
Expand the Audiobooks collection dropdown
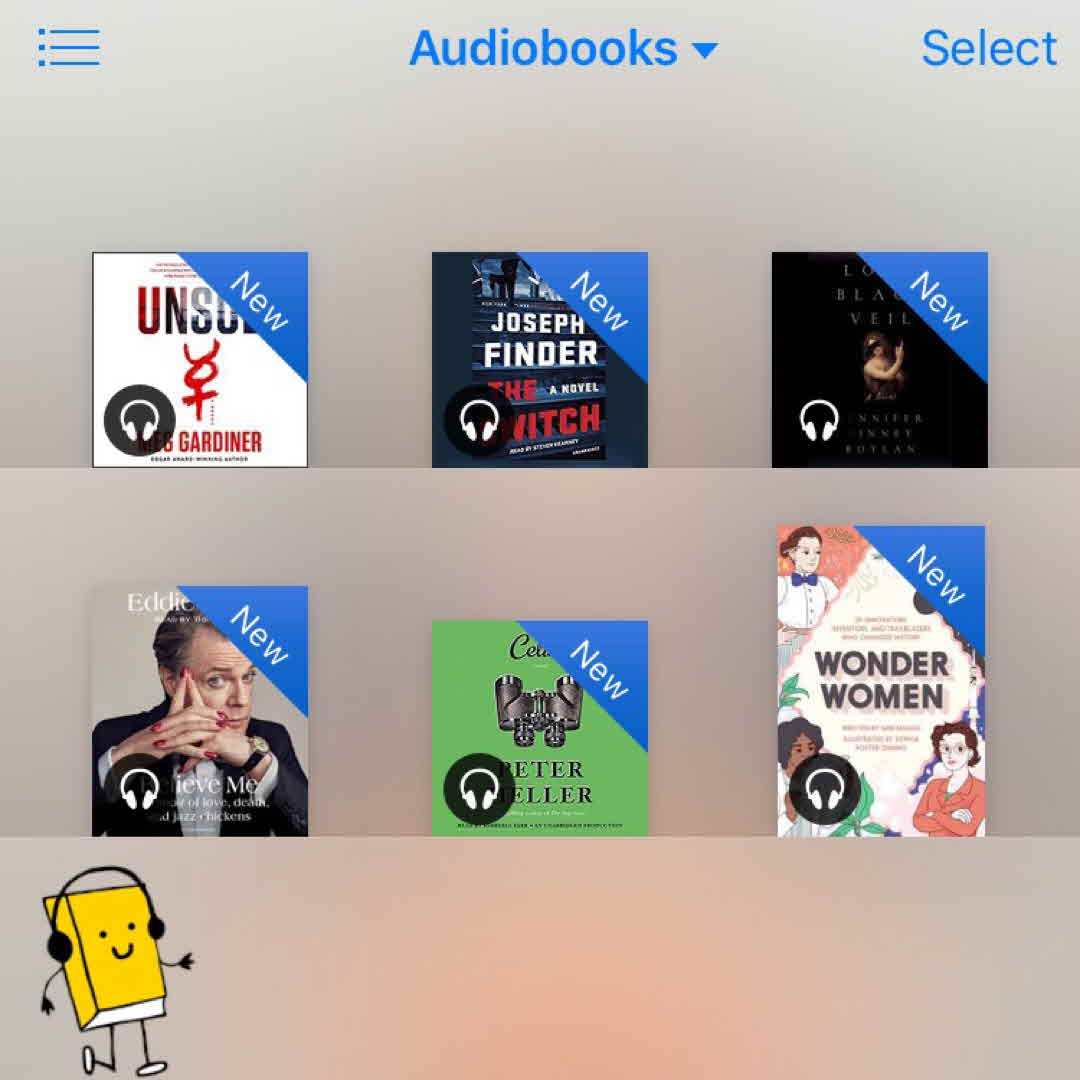[x=563, y=48]
